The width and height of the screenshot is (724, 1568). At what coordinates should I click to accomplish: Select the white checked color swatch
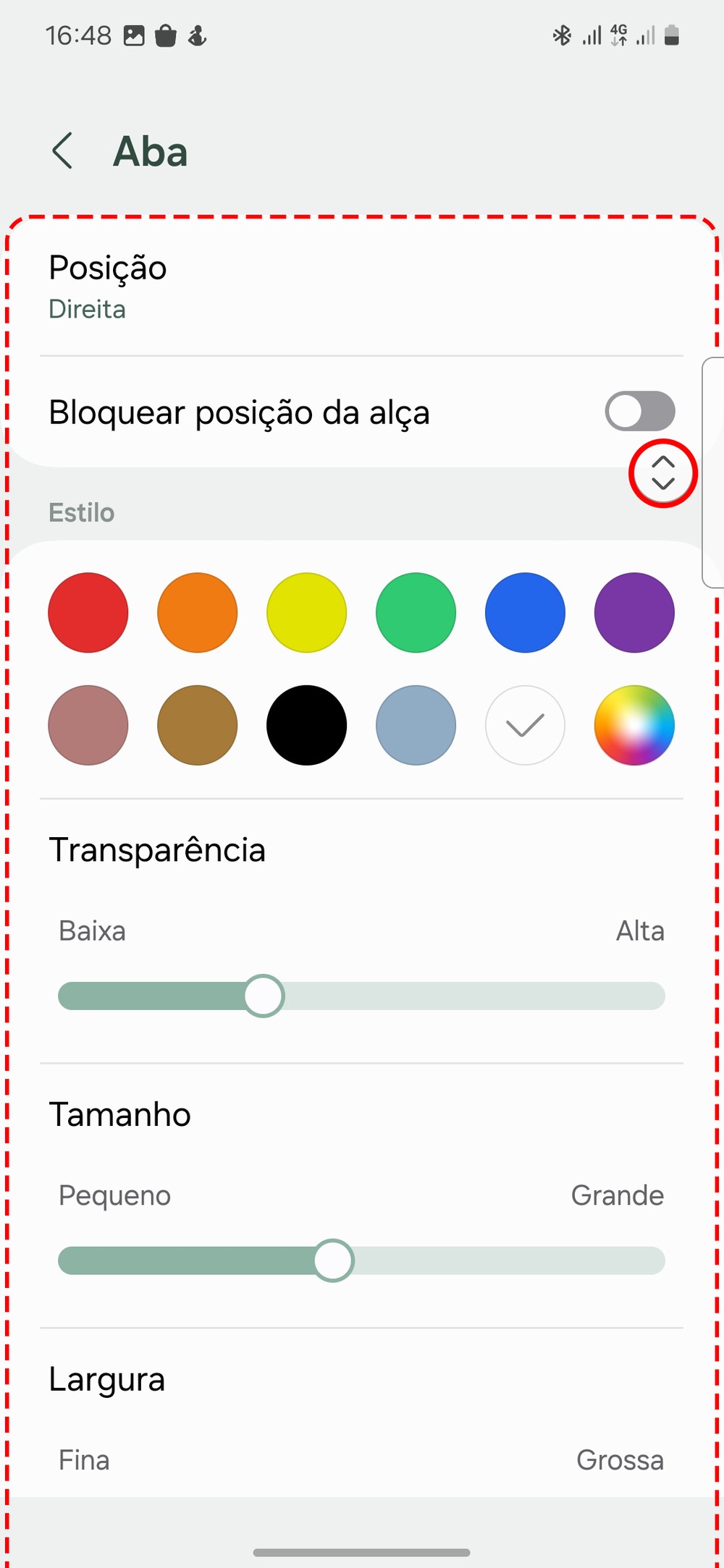pos(525,725)
